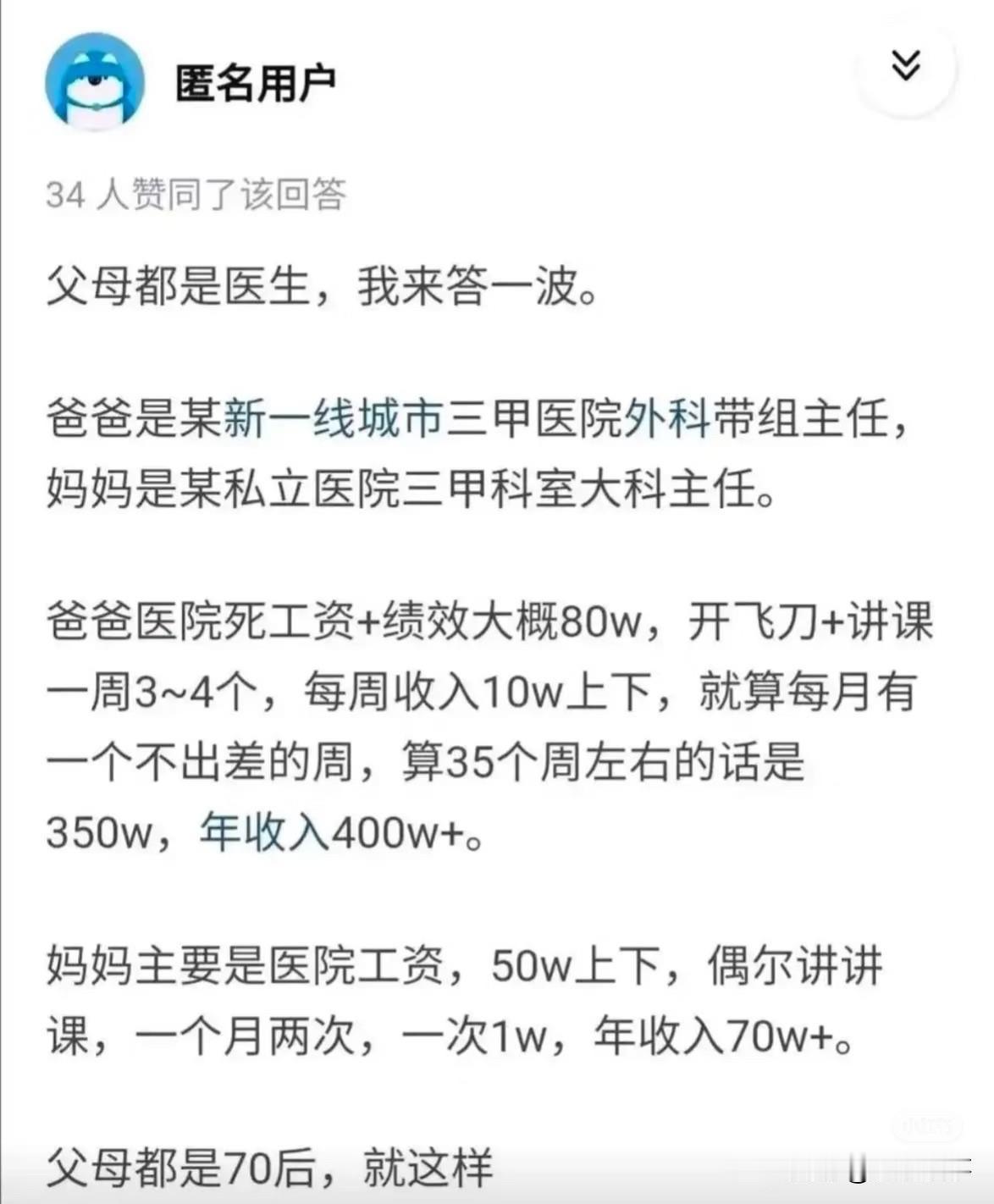Click the anonymous user avatar icon

click(x=96, y=80)
